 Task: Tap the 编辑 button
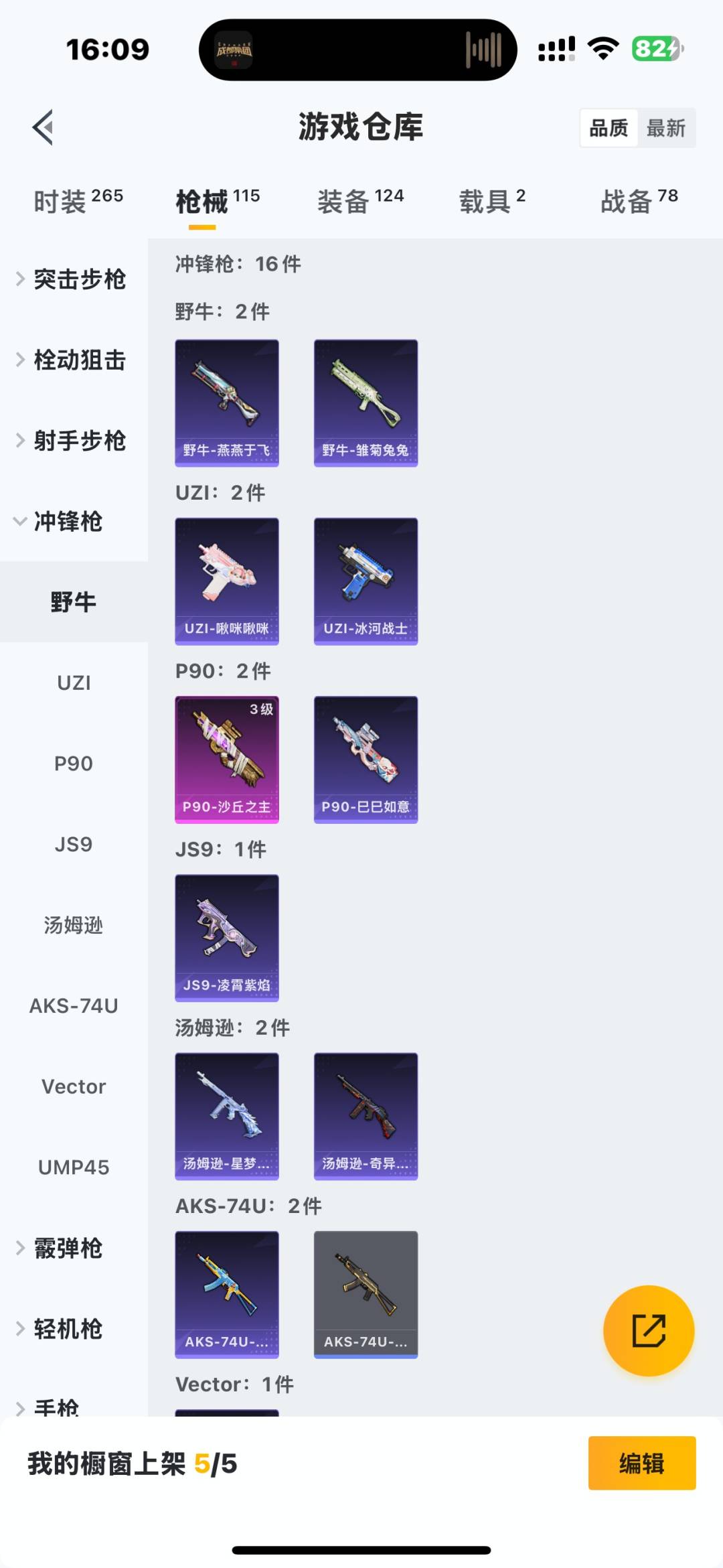(641, 1464)
